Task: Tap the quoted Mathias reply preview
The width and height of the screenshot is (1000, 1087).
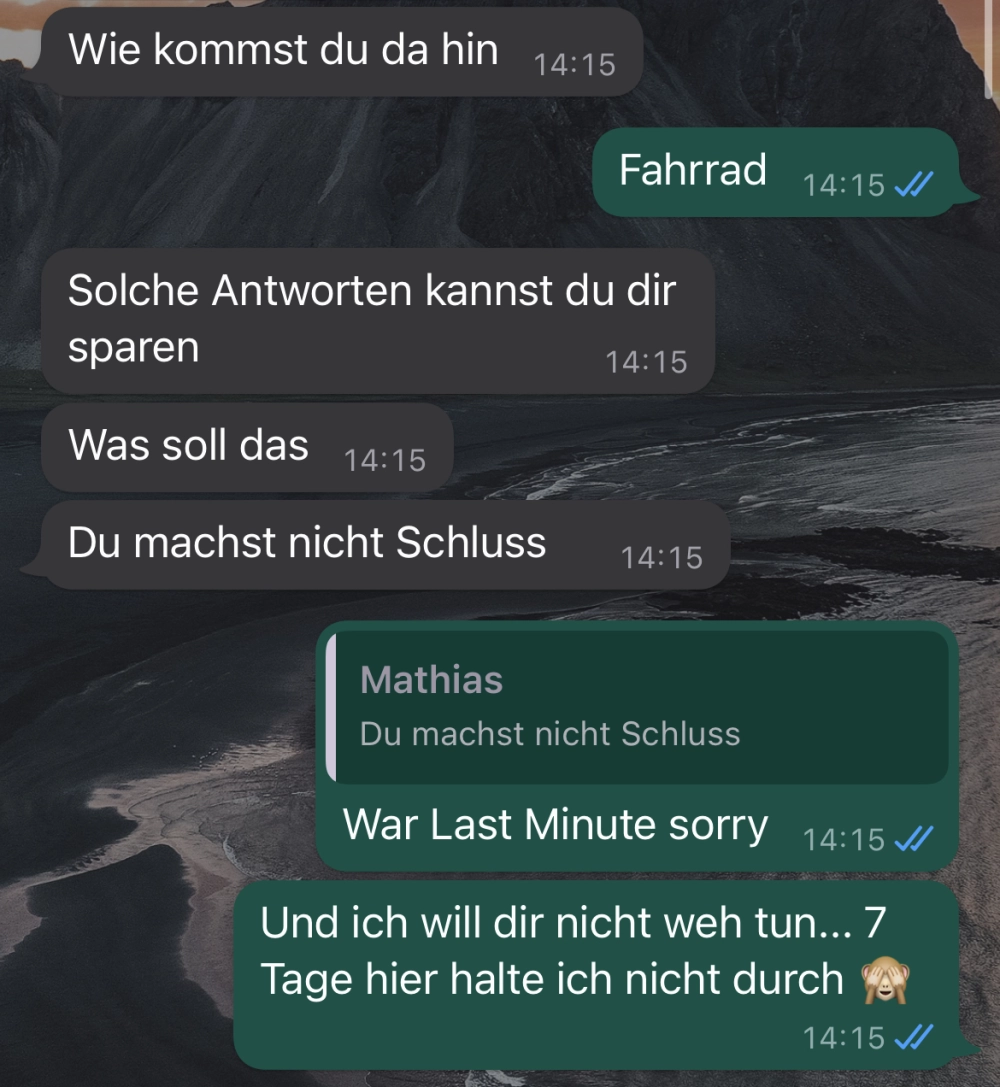Action: [x=638, y=707]
